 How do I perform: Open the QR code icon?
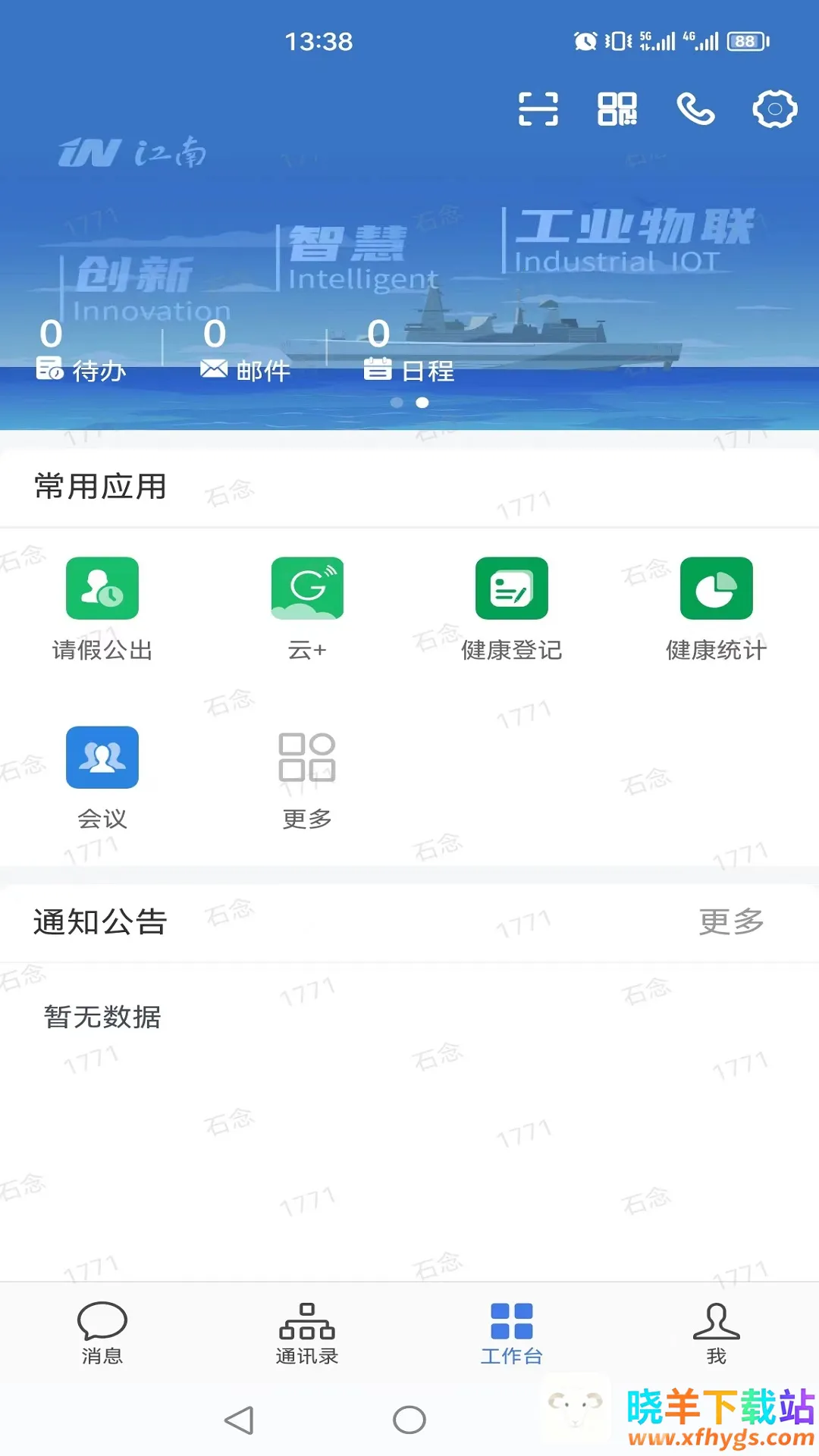[x=617, y=109]
